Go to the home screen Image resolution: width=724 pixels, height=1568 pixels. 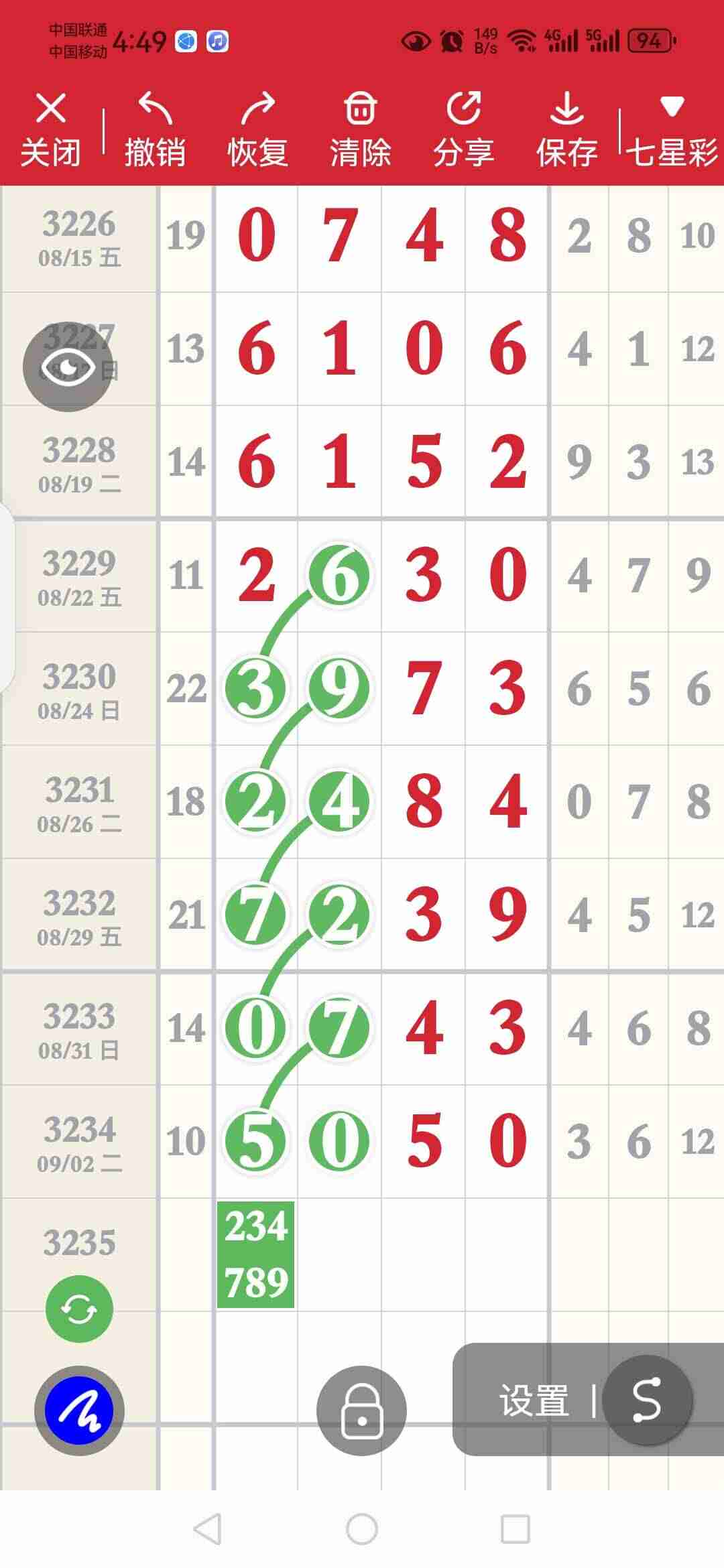361,1529
